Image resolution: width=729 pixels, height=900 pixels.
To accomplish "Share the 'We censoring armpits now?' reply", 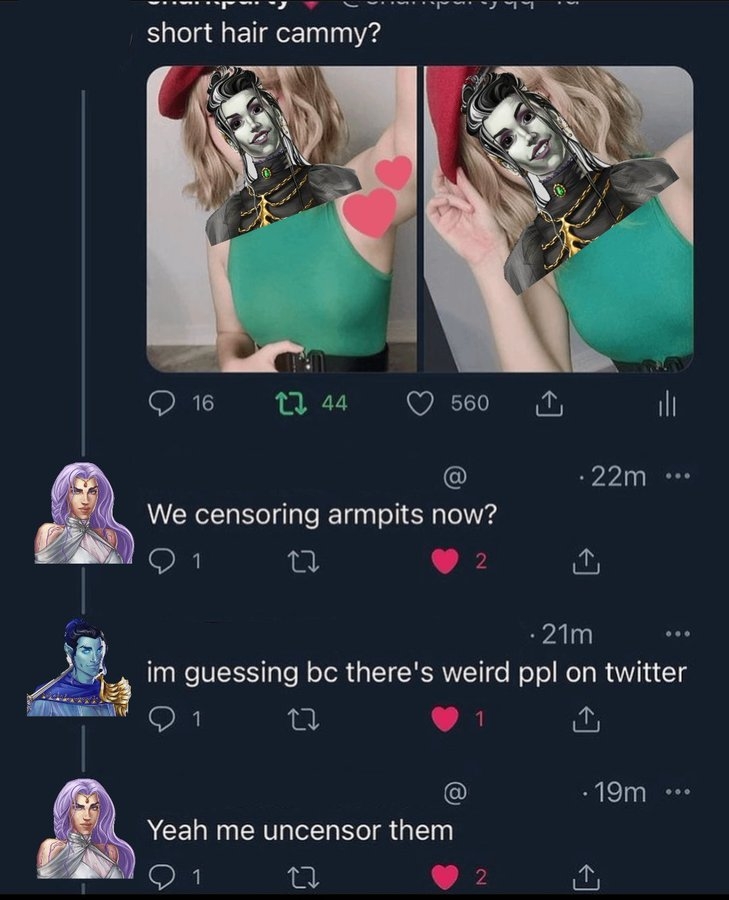I will coord(586,563).
